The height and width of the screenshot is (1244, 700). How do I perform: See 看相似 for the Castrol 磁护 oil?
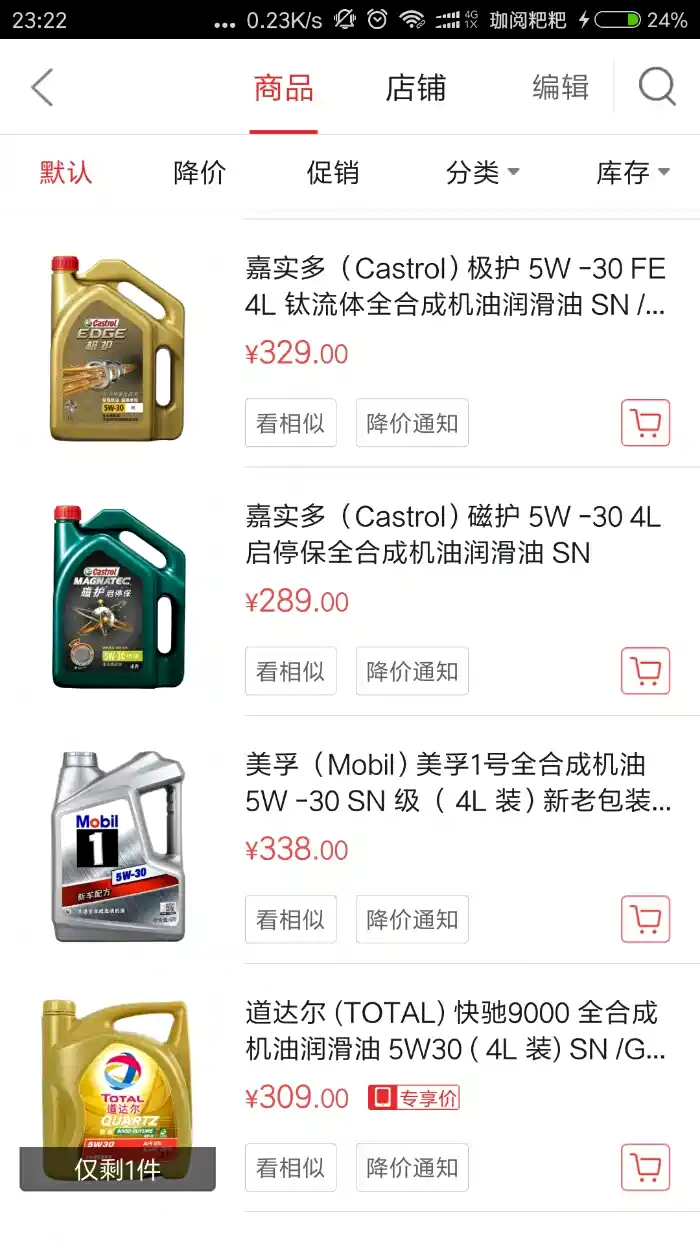pyautogui.click(x=291, y=671)
